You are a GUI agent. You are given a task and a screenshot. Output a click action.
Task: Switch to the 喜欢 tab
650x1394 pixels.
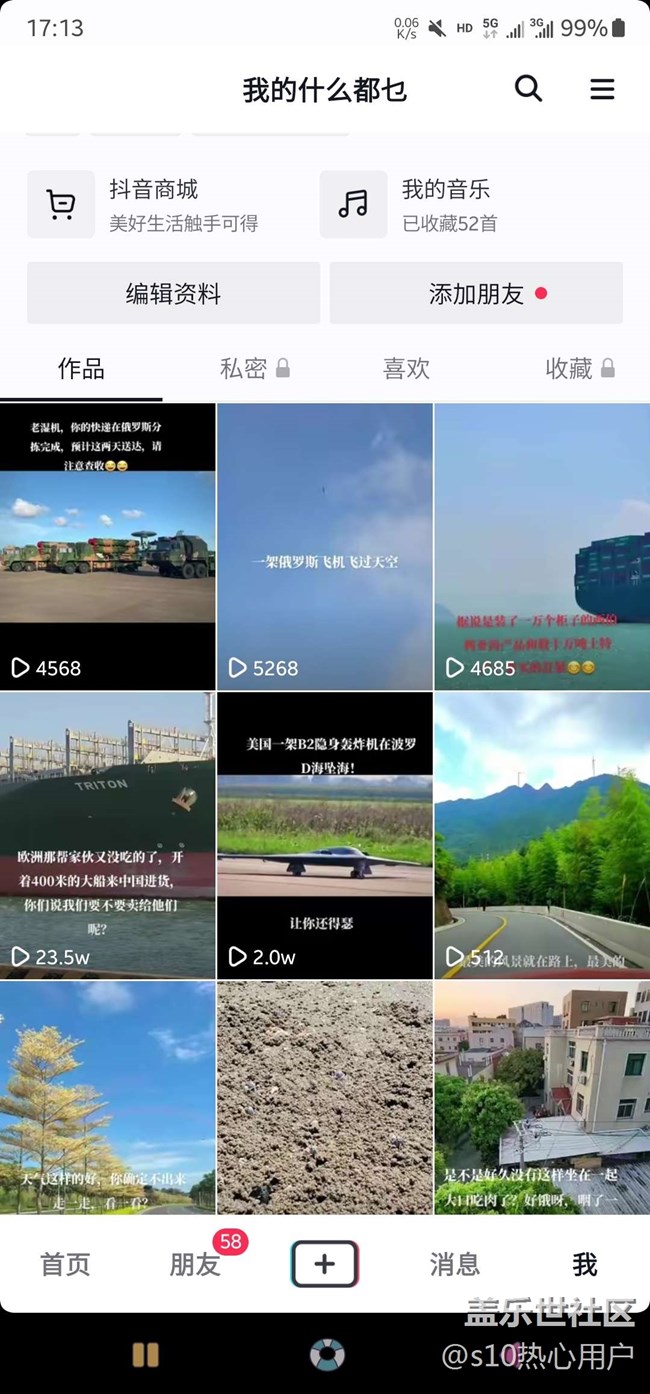(406, 369)
